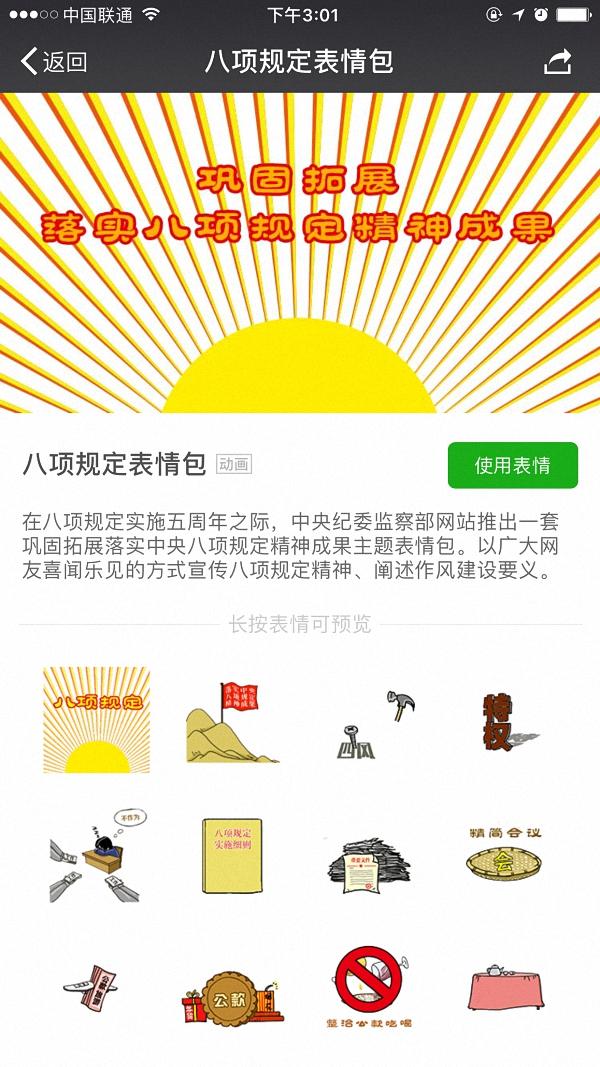Go back via 返回 button

[55, 62]
